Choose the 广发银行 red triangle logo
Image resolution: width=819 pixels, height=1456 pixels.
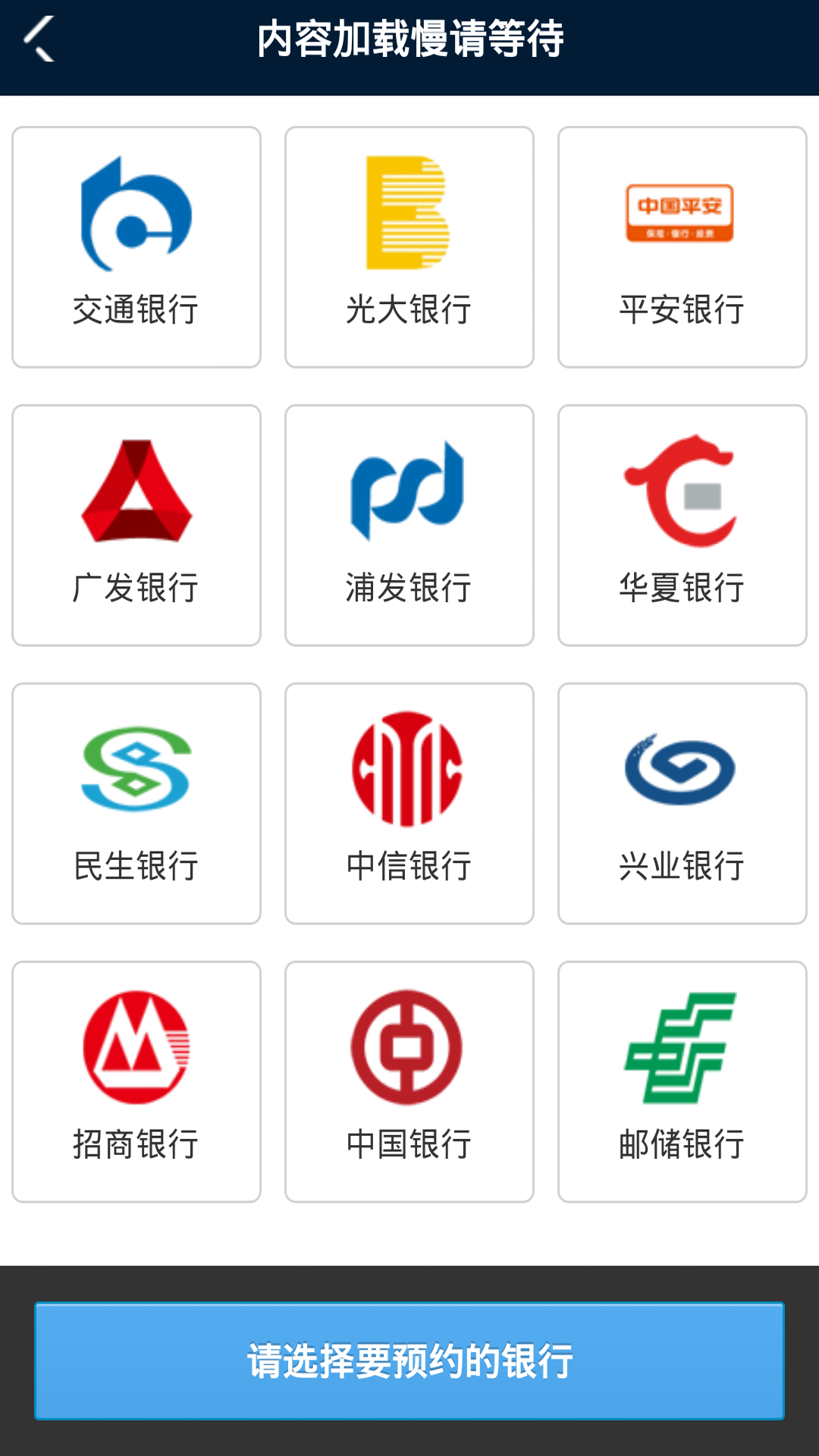135,493
